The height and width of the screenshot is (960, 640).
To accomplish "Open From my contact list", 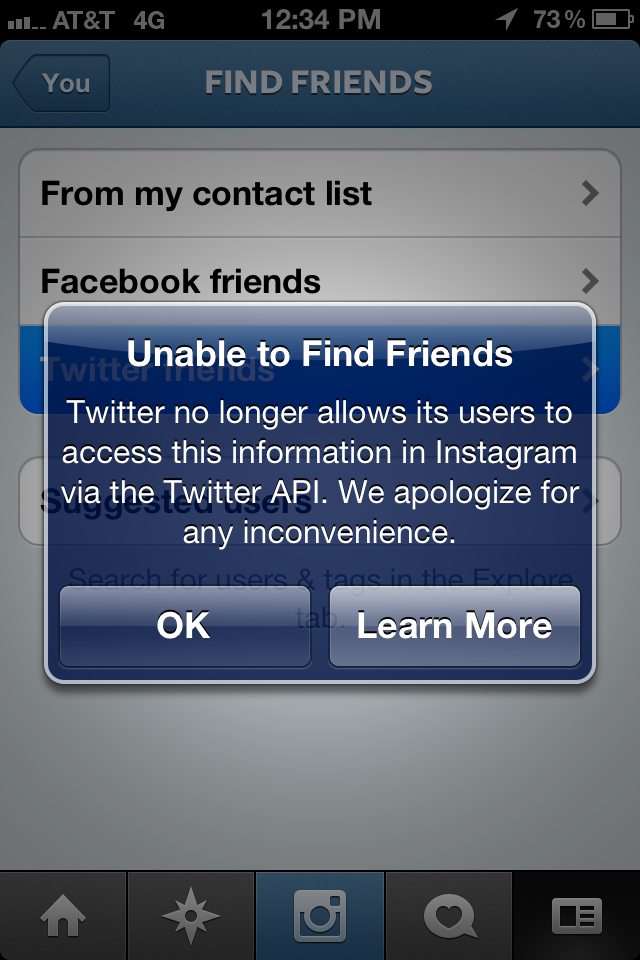I will click(320, 193).
